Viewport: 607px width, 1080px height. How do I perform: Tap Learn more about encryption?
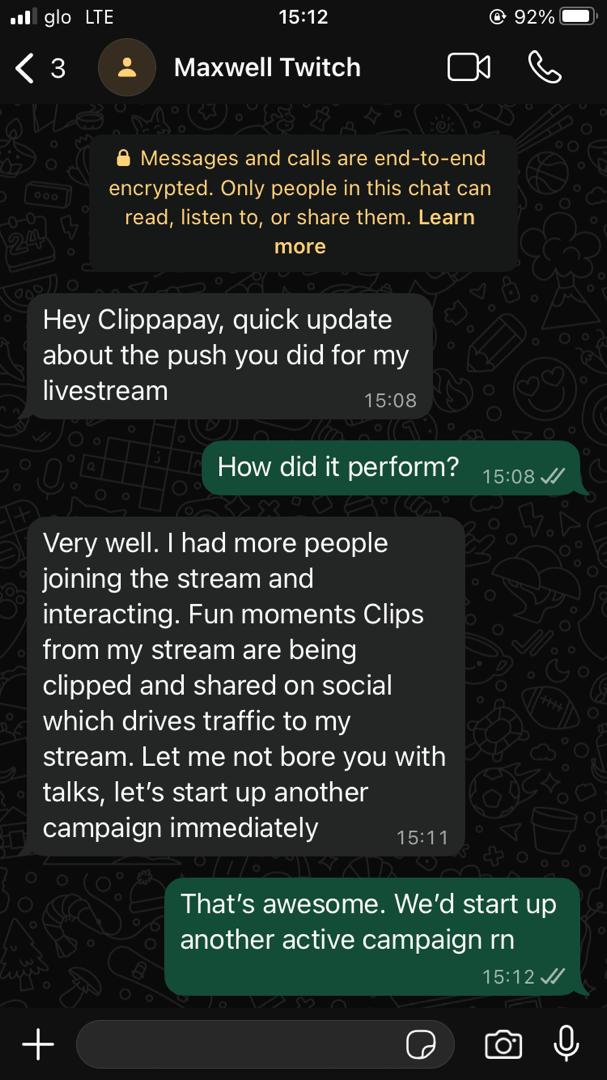tap(447, 217)
